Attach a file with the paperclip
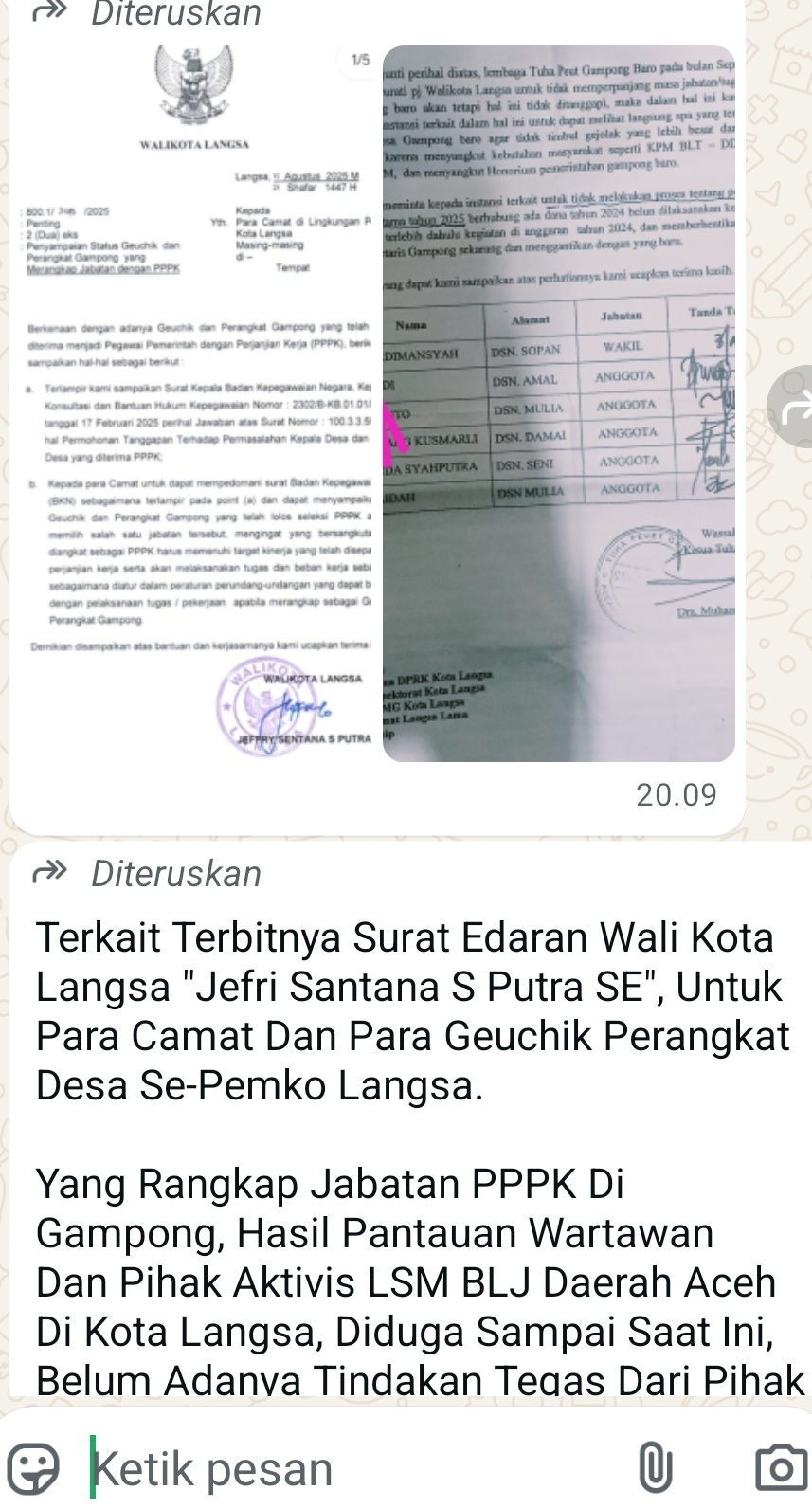The height and width of the screenshot is (1508, 812). click(x=656, y=1468)
